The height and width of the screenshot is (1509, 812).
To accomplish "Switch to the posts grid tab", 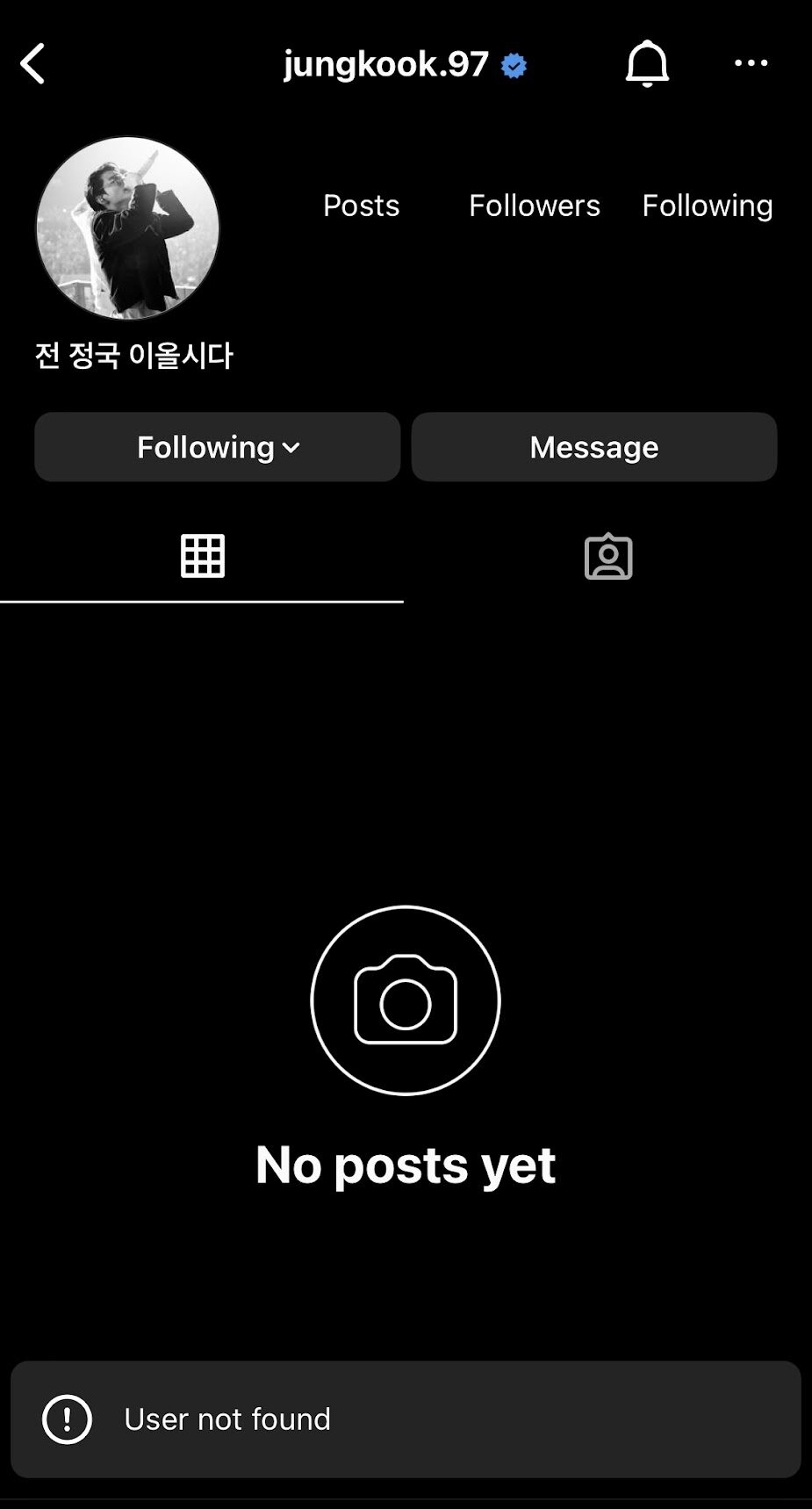I will click(x=204, y=556).
